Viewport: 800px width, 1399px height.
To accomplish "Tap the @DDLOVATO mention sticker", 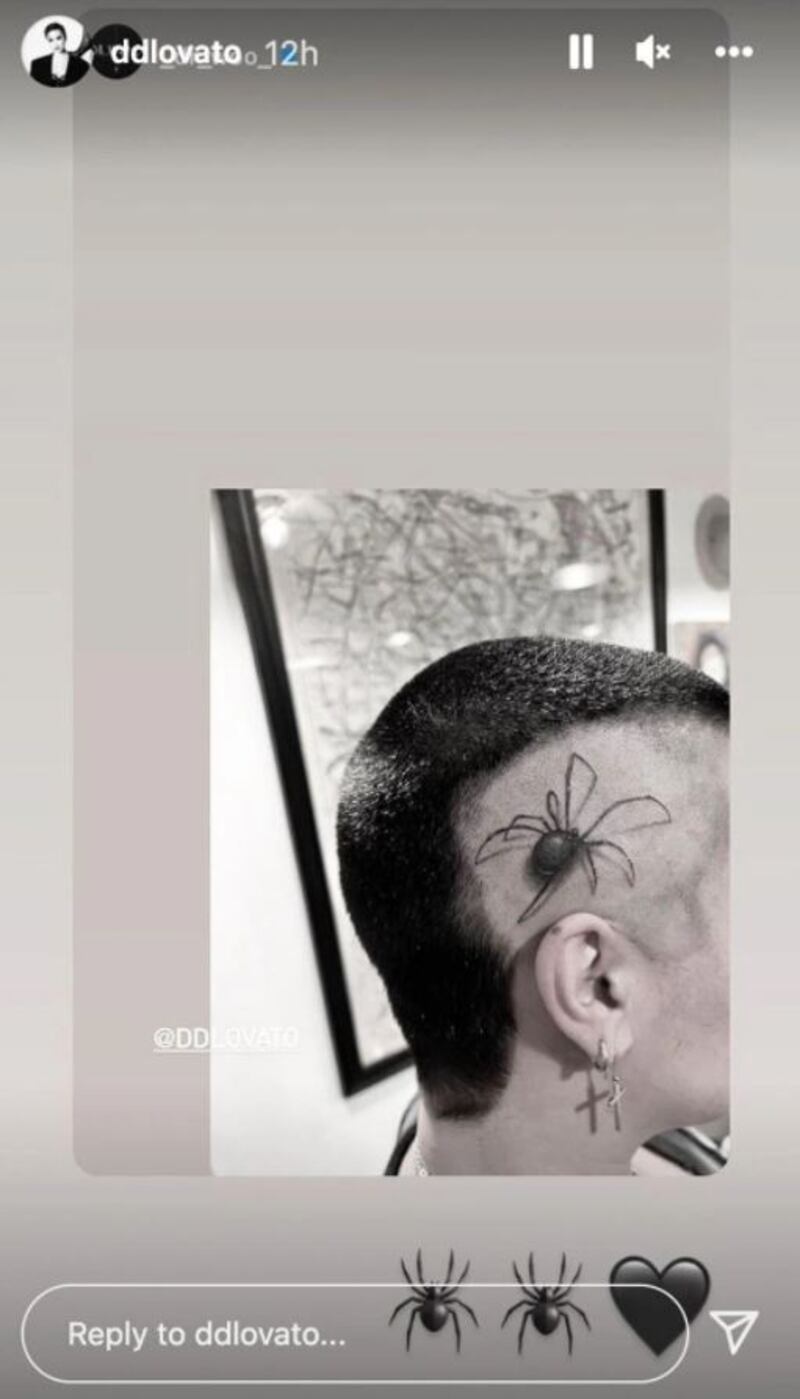I will [x=225, y=1039].
